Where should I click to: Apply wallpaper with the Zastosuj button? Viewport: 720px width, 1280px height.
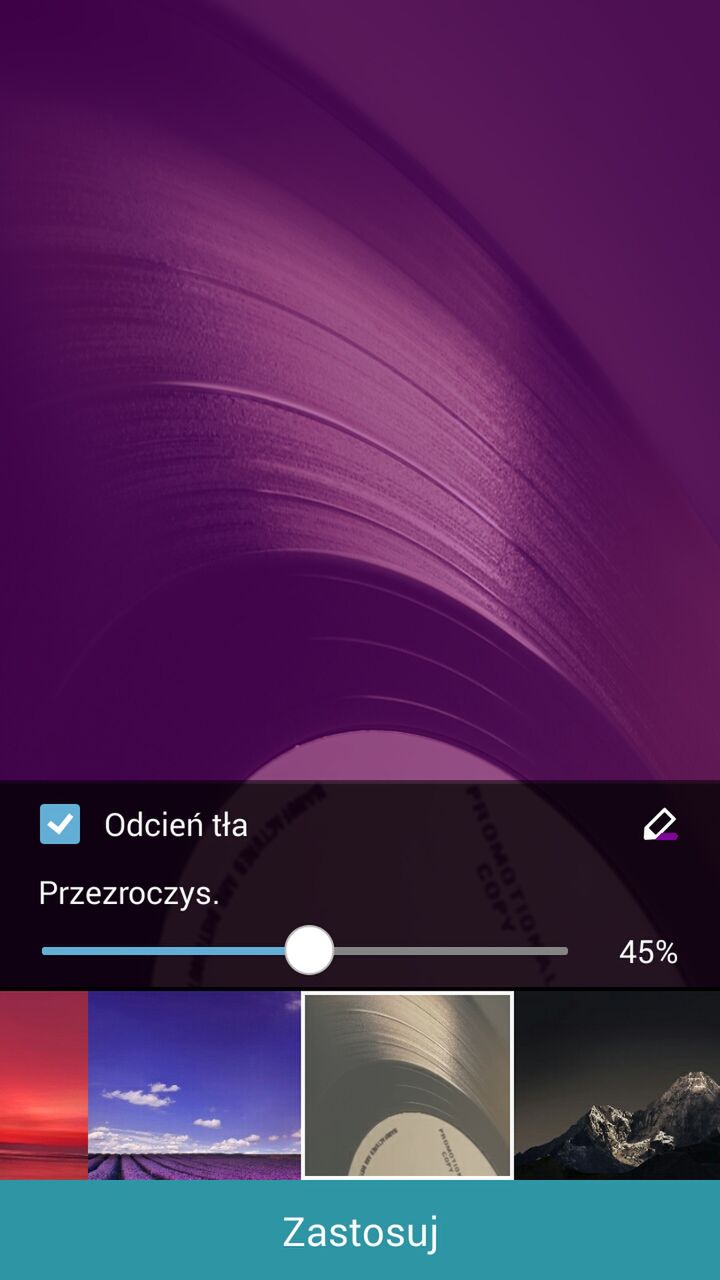pos(360,1231)
